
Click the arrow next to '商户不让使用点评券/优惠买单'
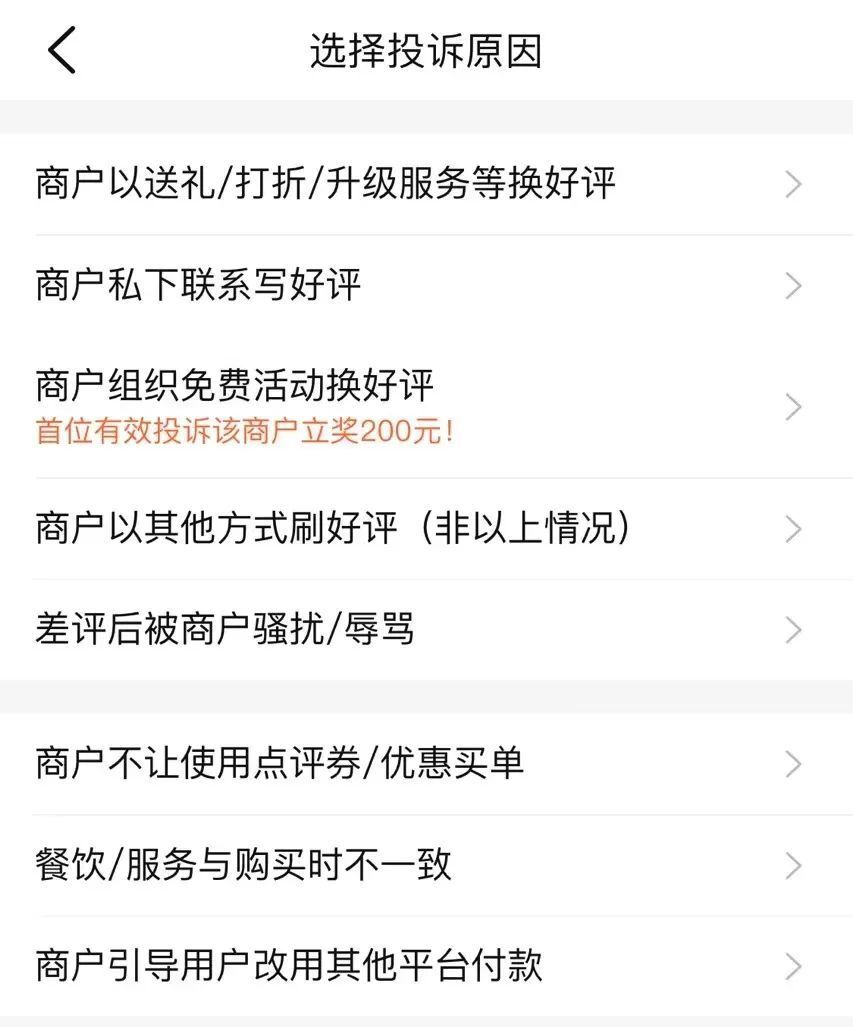(x=793, y=763)
